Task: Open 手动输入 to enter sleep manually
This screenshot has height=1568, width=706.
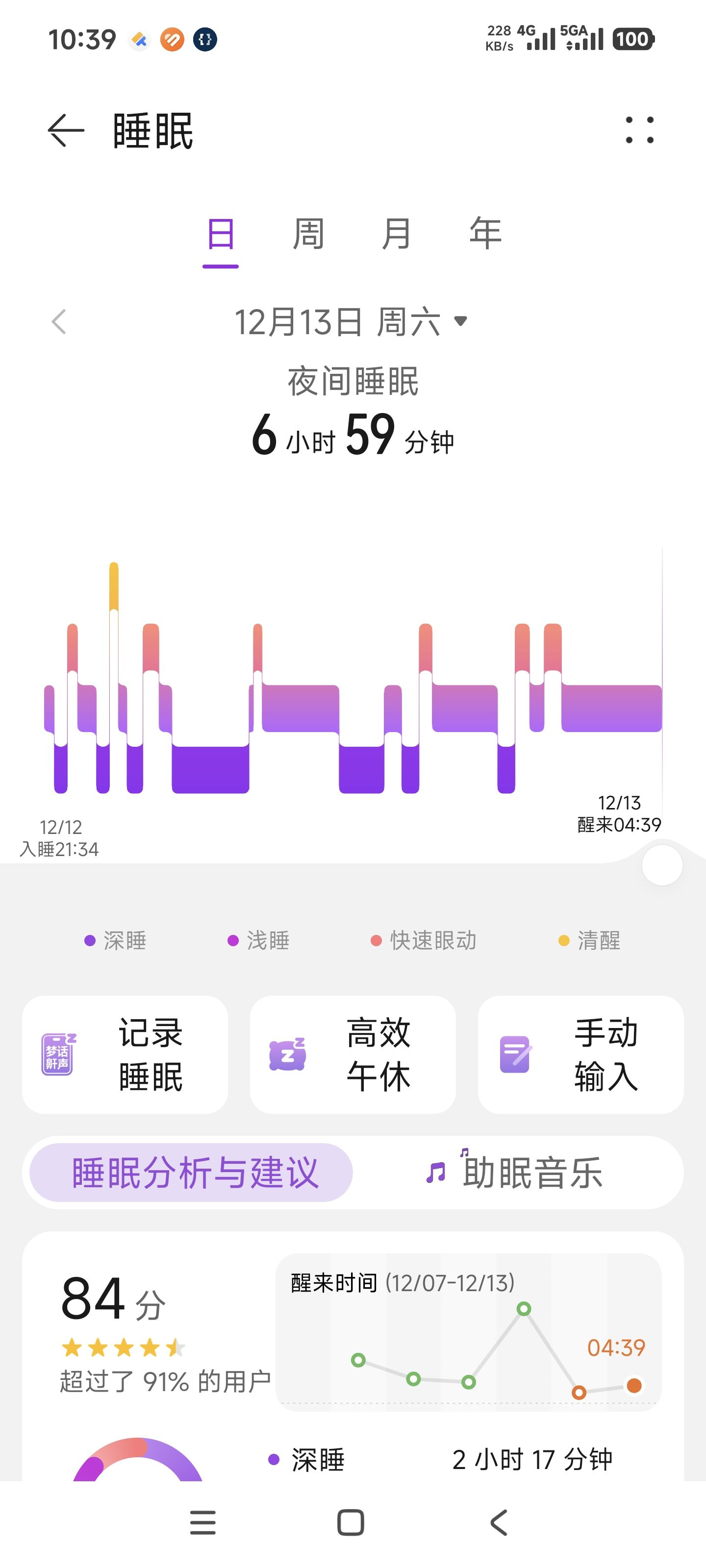Action: coord(580,1055)
